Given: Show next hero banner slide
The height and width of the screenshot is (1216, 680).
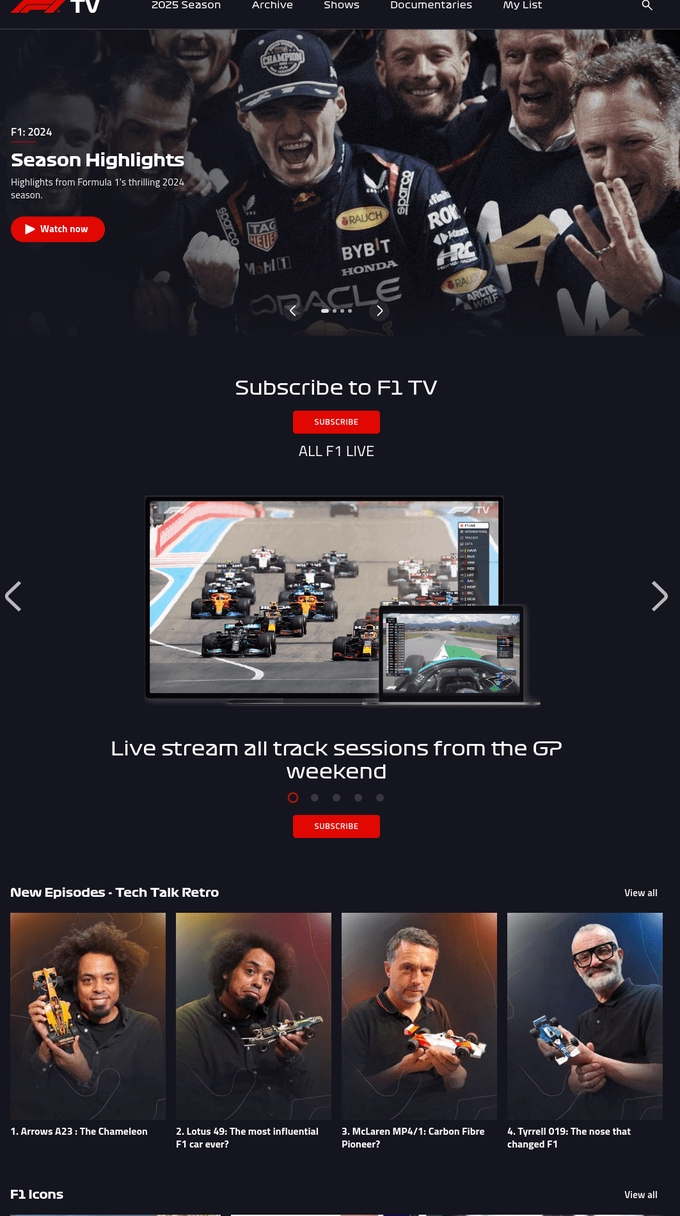Looking at the screenshot, I should point(379,311).
